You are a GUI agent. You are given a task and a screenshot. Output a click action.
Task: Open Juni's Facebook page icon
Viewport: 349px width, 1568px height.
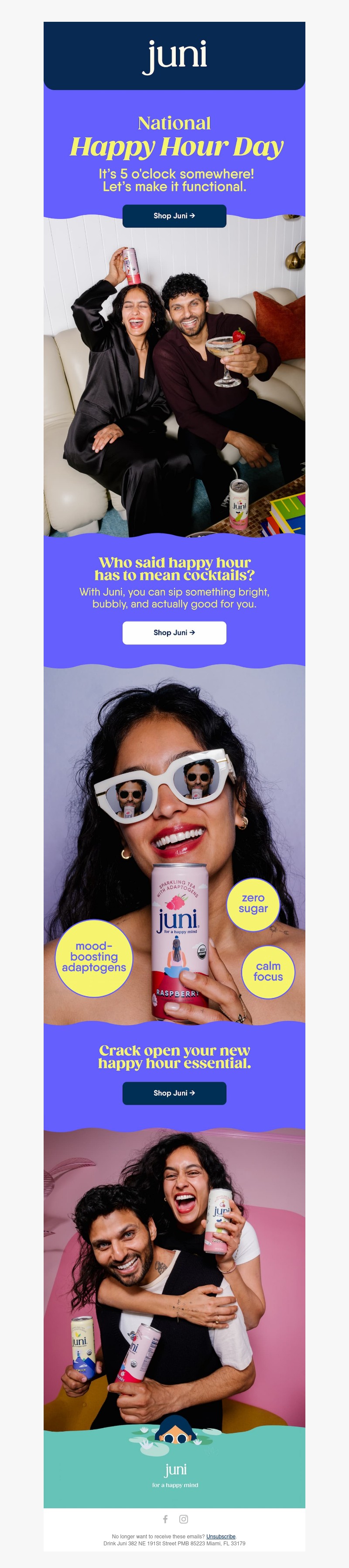coord(165,1519)
